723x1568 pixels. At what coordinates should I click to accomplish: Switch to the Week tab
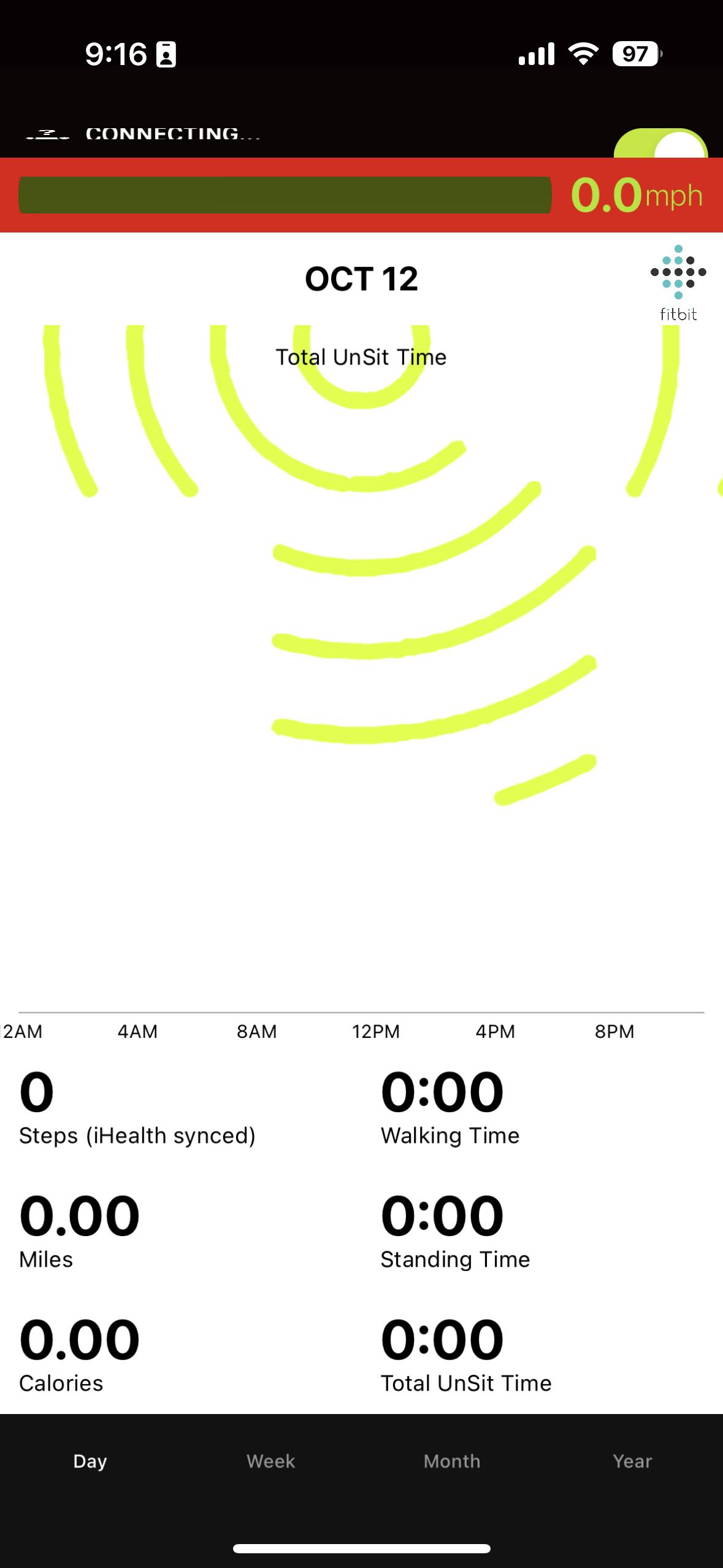coord(270,1461)
